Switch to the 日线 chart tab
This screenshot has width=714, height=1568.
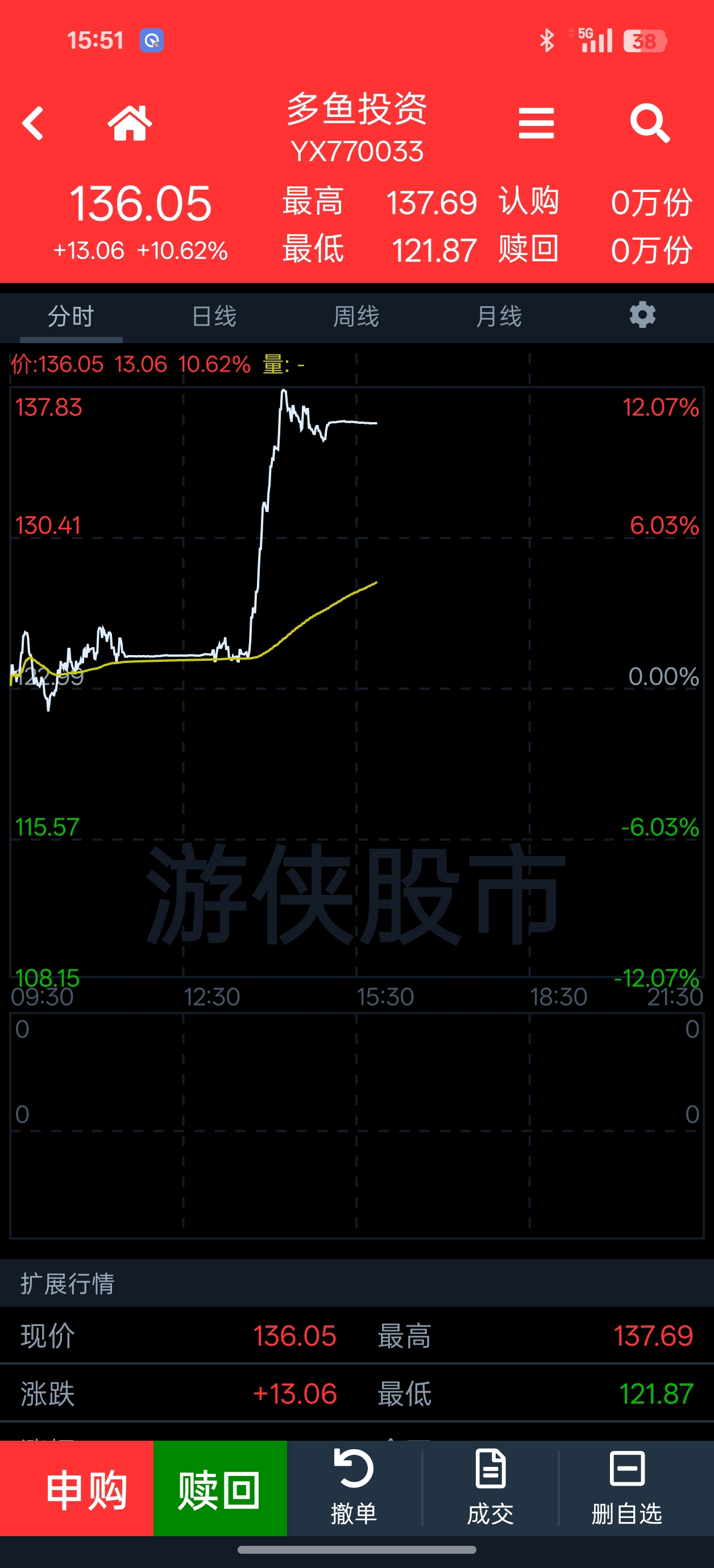coord(214,316)
